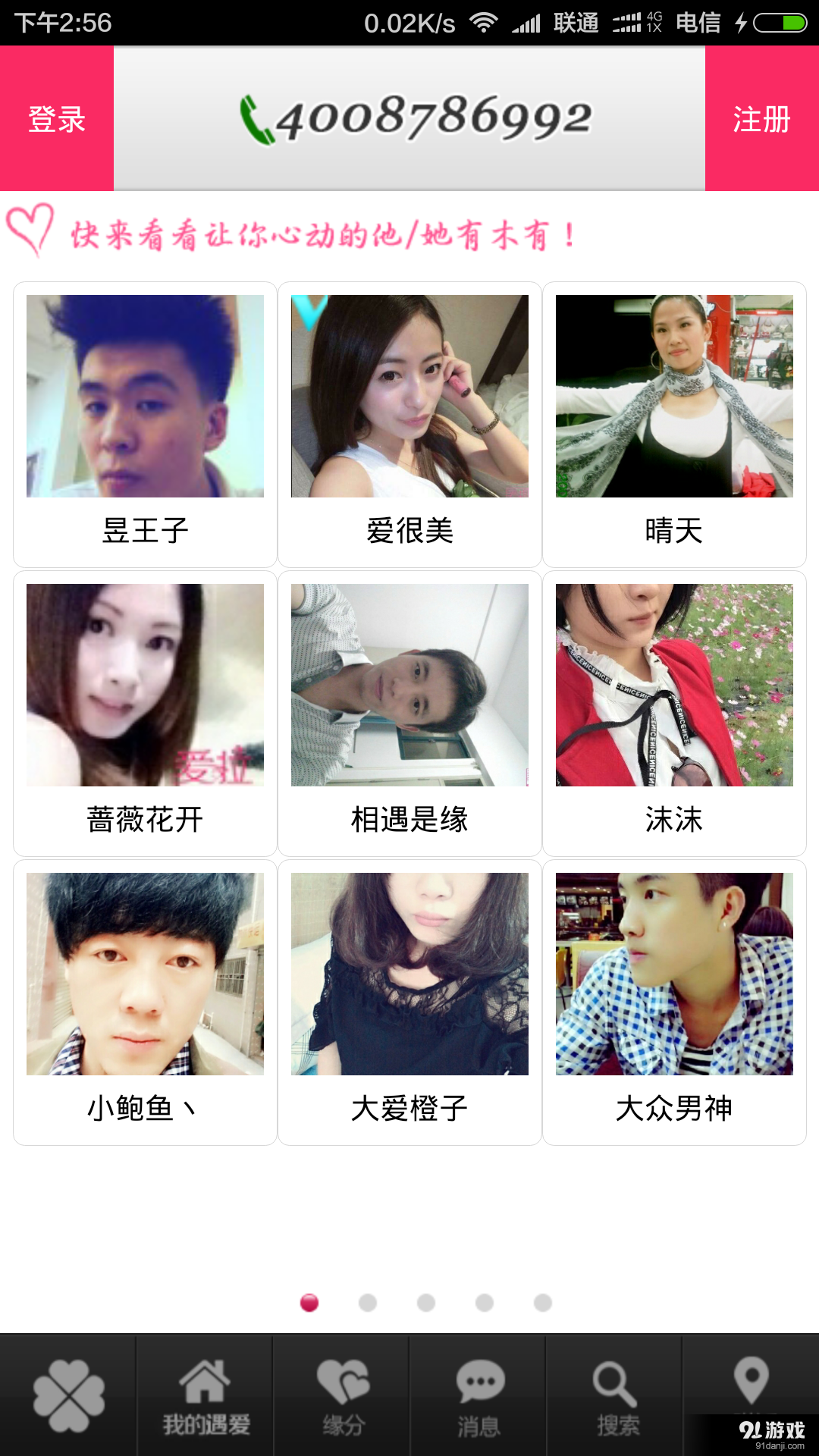Tap the 登录 login button
This screenshot has height=1456, width=819.
[x=57, y=120]
